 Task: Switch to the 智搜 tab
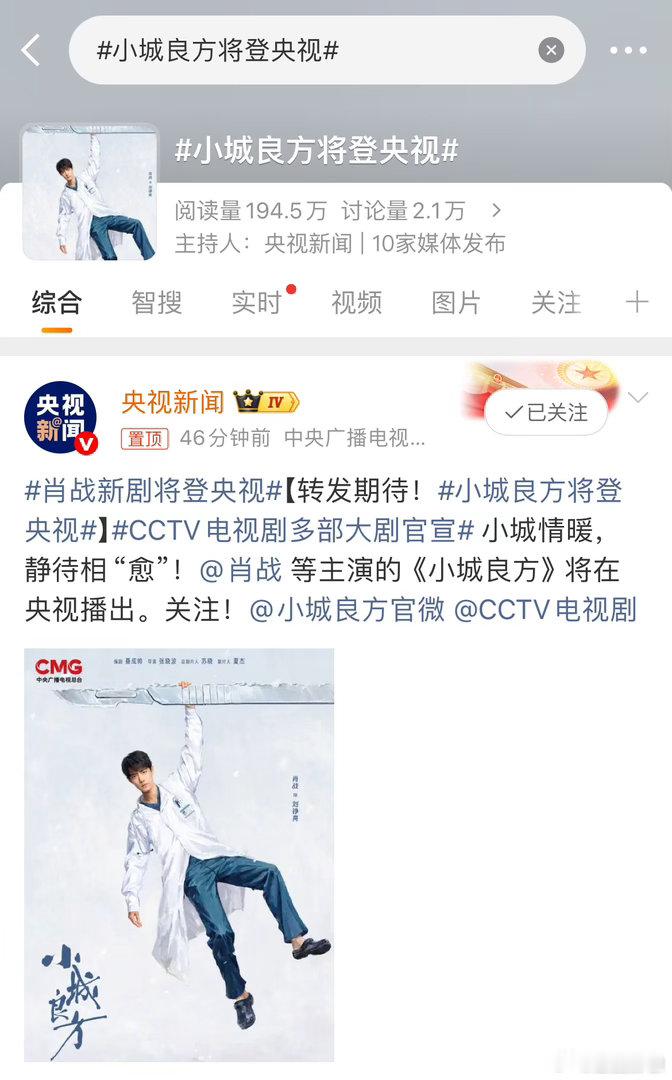157,302
